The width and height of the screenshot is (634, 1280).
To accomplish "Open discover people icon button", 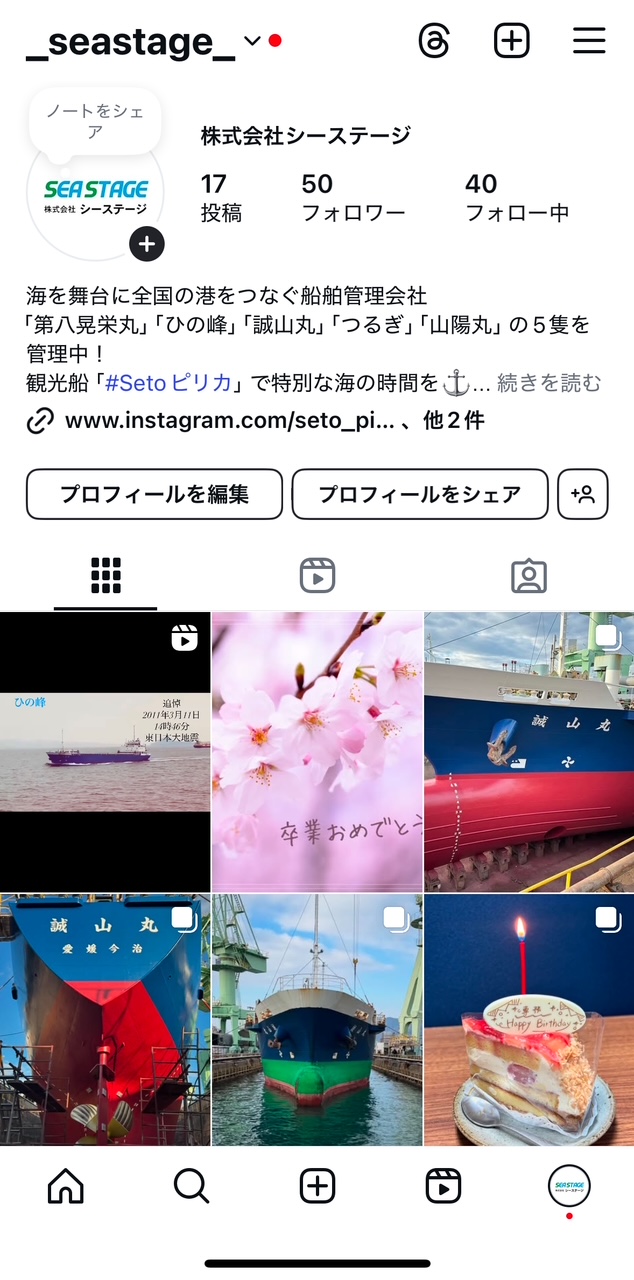I will click(x=582, y=494).
